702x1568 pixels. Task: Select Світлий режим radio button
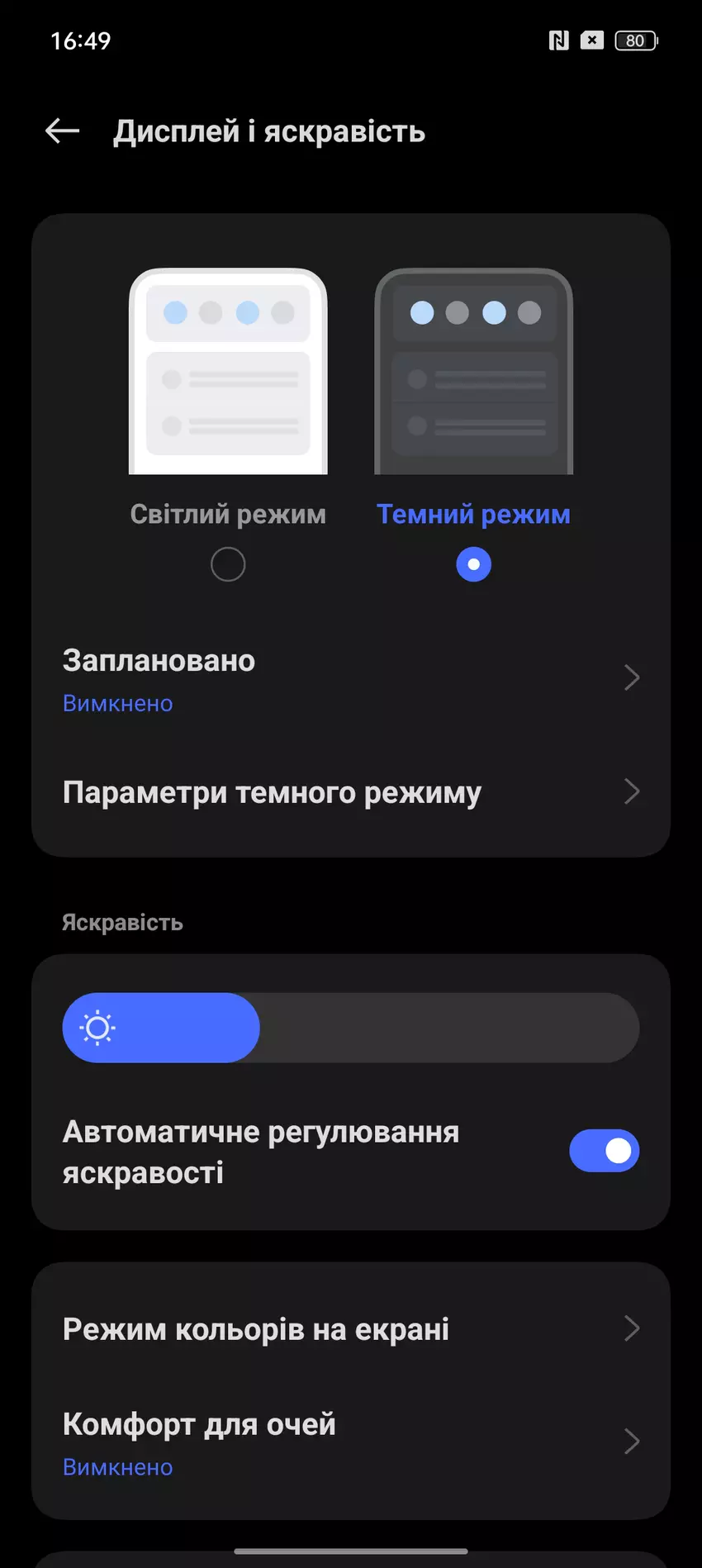click(x=228, y=565)
